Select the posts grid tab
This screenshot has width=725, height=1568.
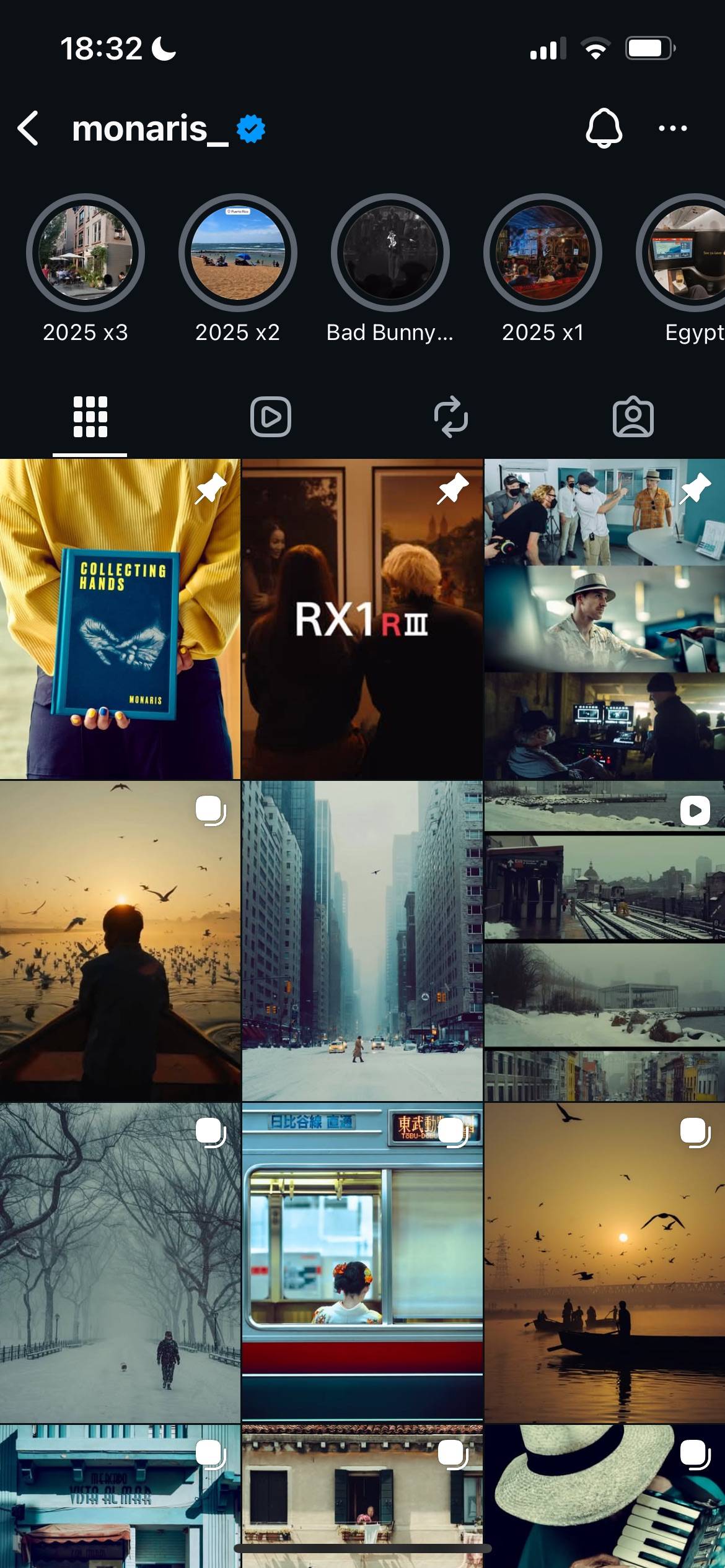tap(90, 417)
